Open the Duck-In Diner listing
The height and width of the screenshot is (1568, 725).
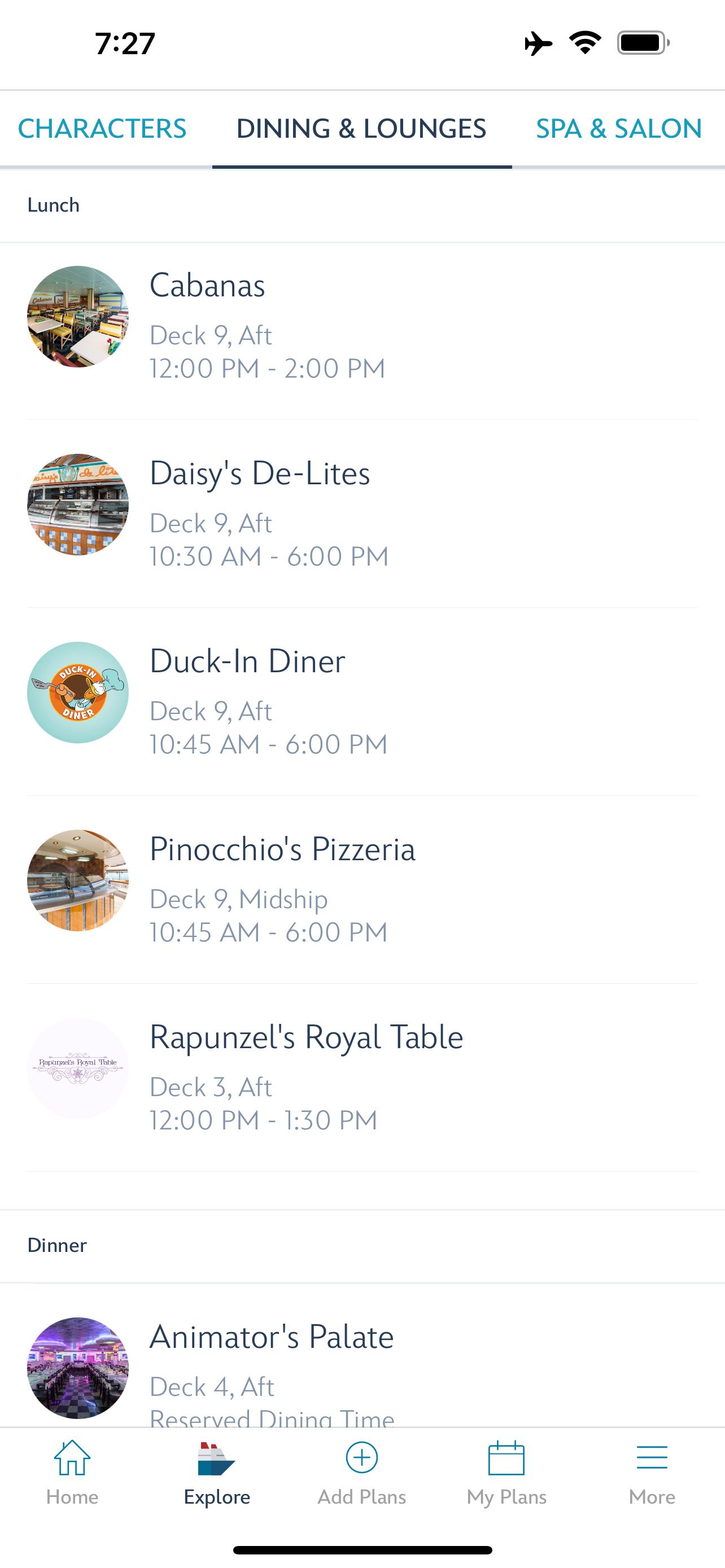tap(361, 702)
